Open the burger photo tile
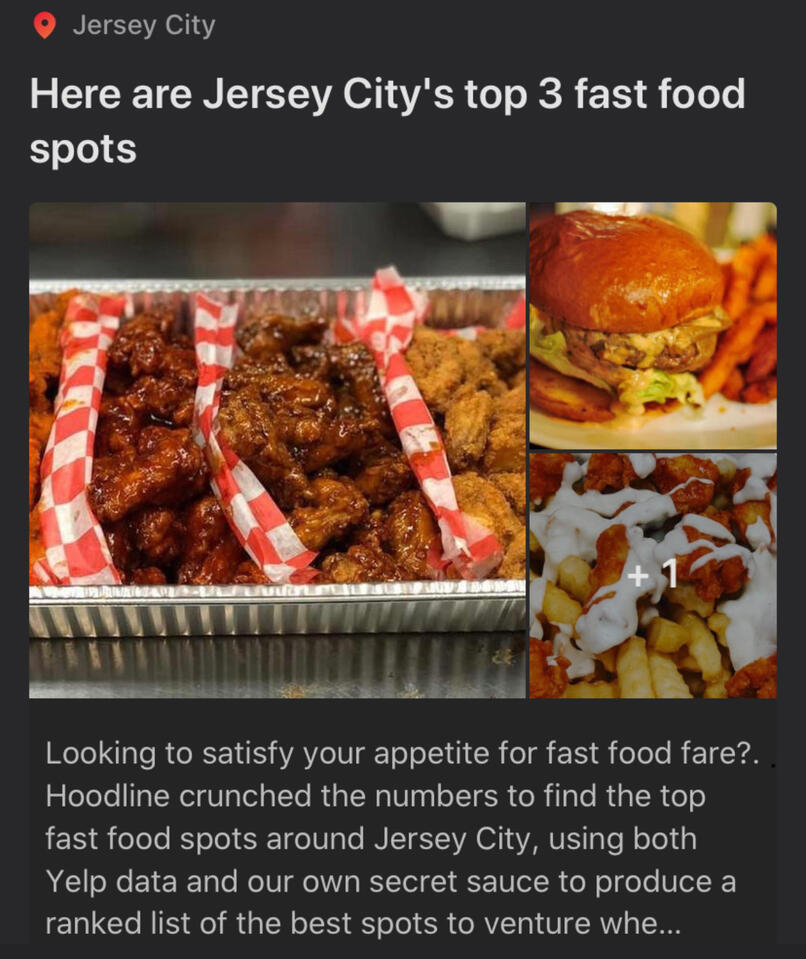The height and width of the screenshot is (959, 806). 652,325
